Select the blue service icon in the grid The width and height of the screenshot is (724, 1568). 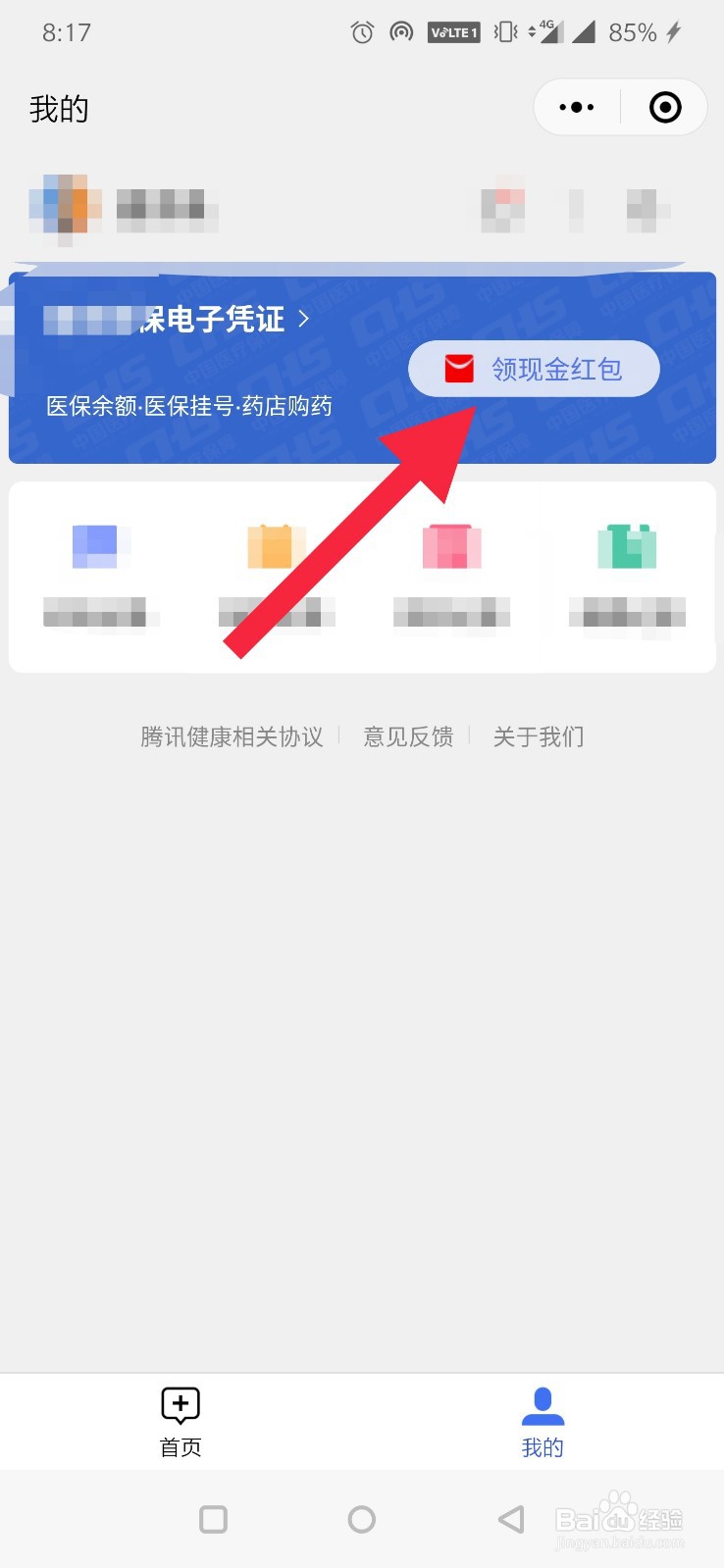click(x=97, y=545)
